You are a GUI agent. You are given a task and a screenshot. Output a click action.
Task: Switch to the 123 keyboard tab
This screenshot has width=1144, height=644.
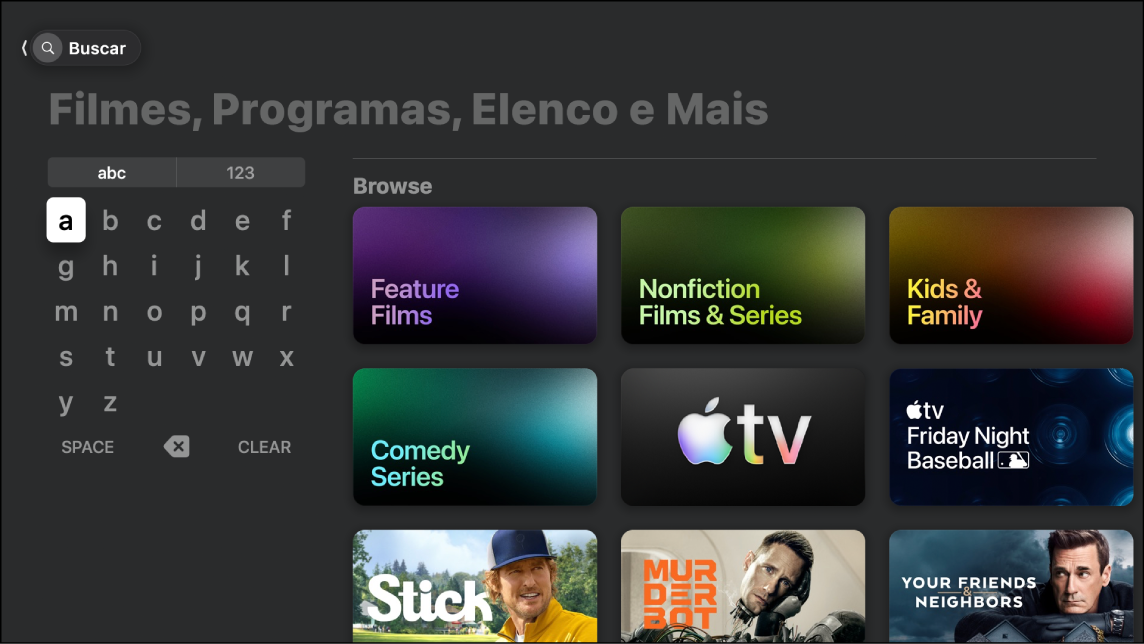240,173
